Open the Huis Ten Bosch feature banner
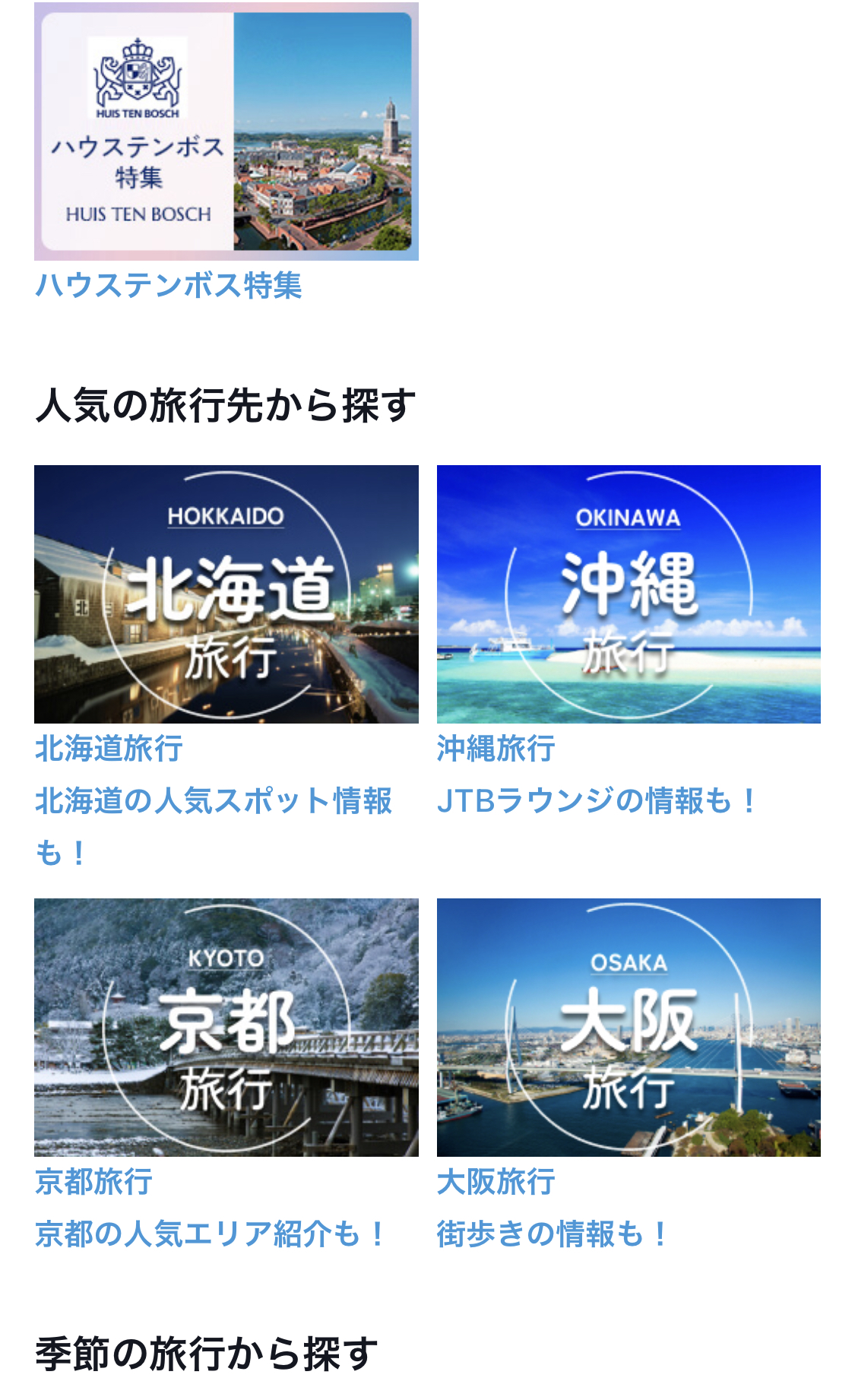 226,131
